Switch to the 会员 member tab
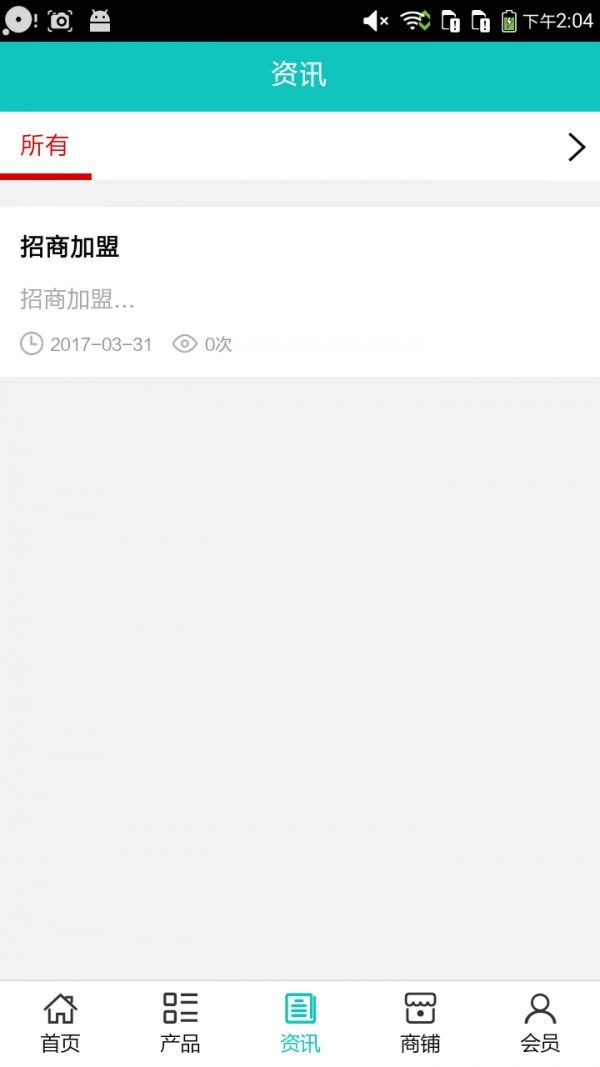600x1067 pixels. [x=540, y=1023]
